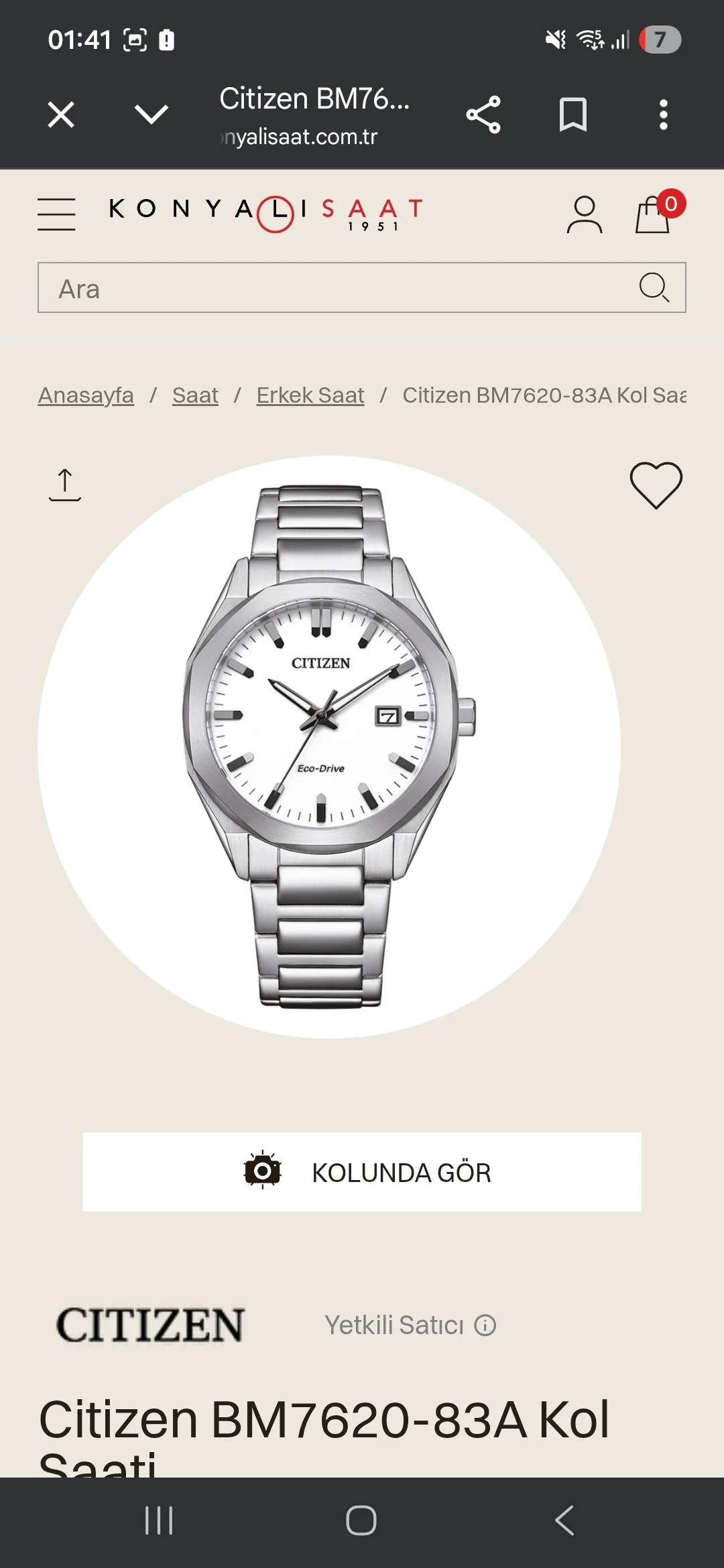Share this page from the browser toolbar
The width and height of the screenshot is (724, 1568).
point(483,115)
